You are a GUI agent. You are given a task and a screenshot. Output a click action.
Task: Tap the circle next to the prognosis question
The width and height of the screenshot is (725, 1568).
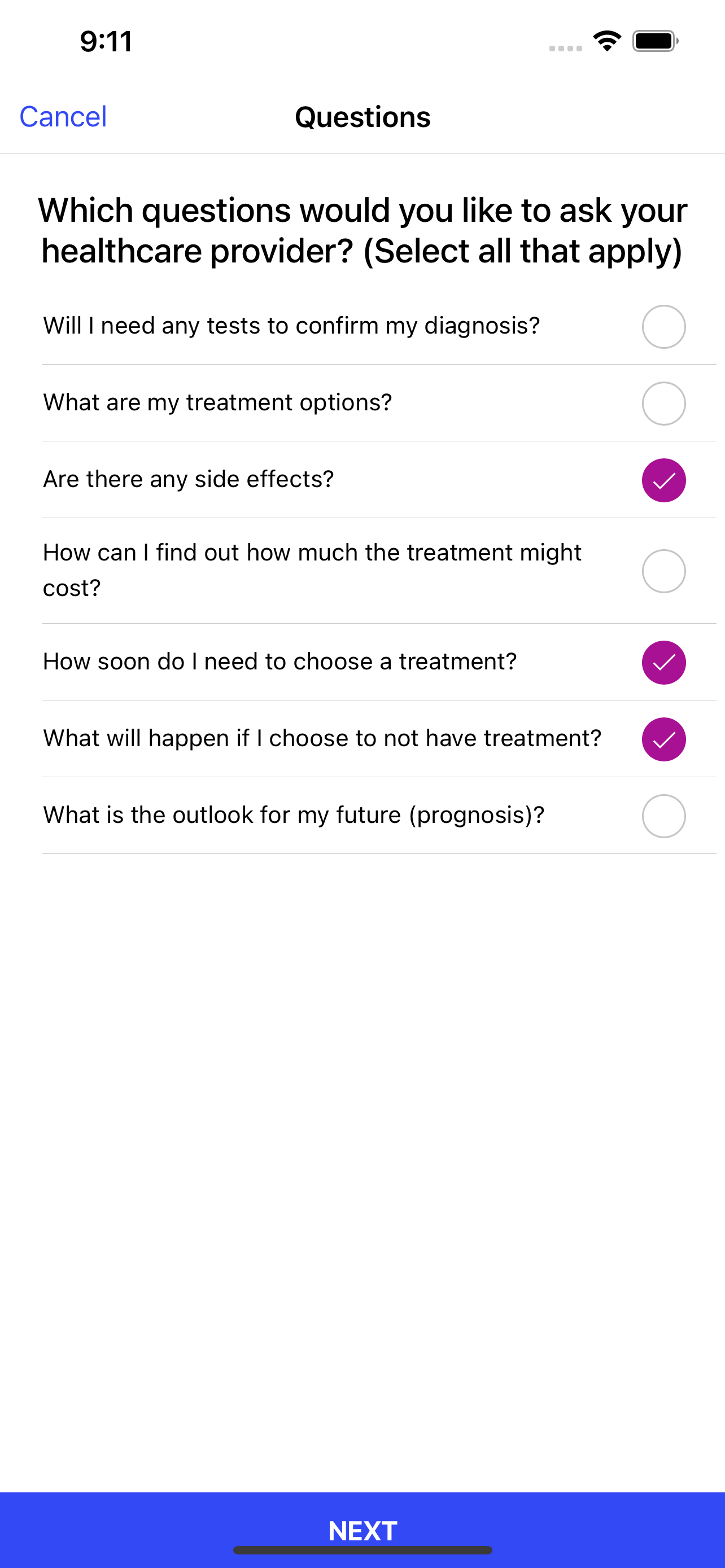coord(663,816)
